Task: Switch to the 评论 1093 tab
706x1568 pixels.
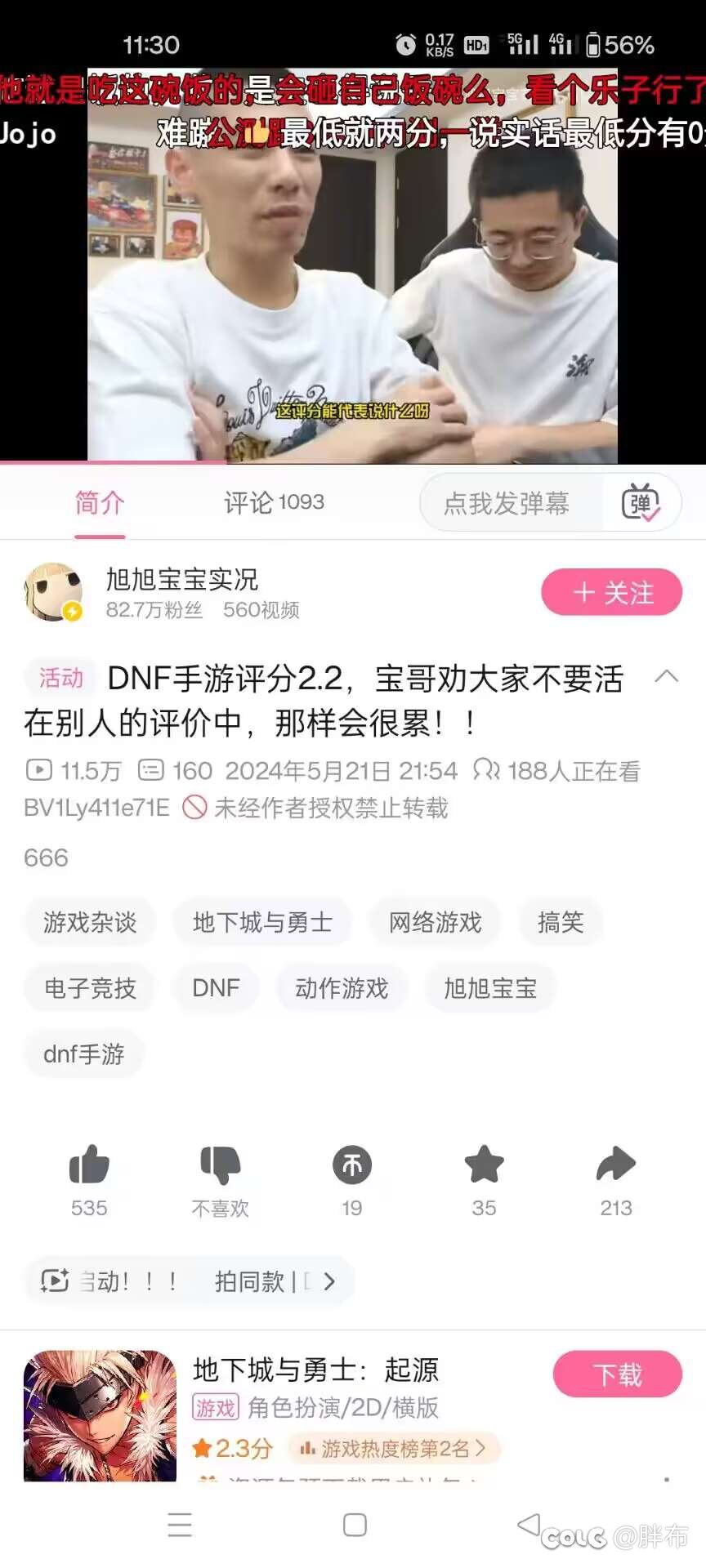Action: pyautogui.click(x=274, y=502)
